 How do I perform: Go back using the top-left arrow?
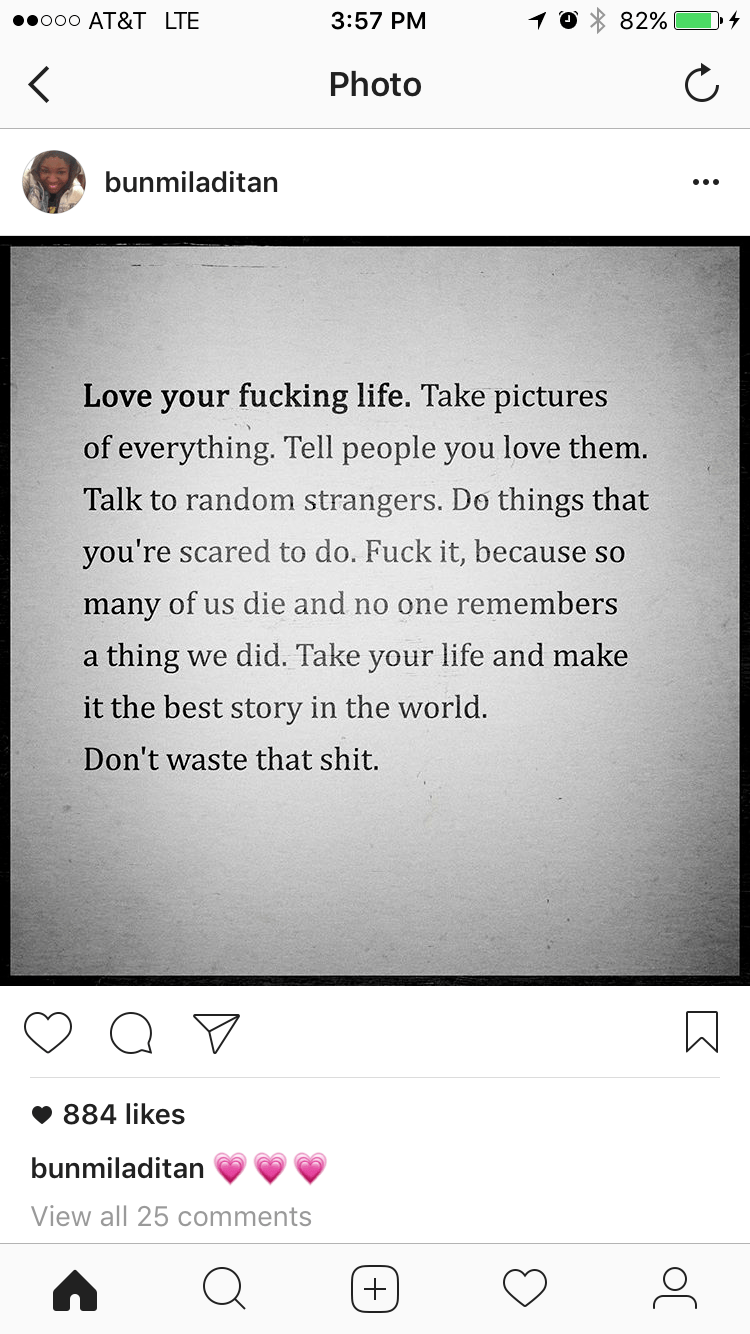coord(39,85)
